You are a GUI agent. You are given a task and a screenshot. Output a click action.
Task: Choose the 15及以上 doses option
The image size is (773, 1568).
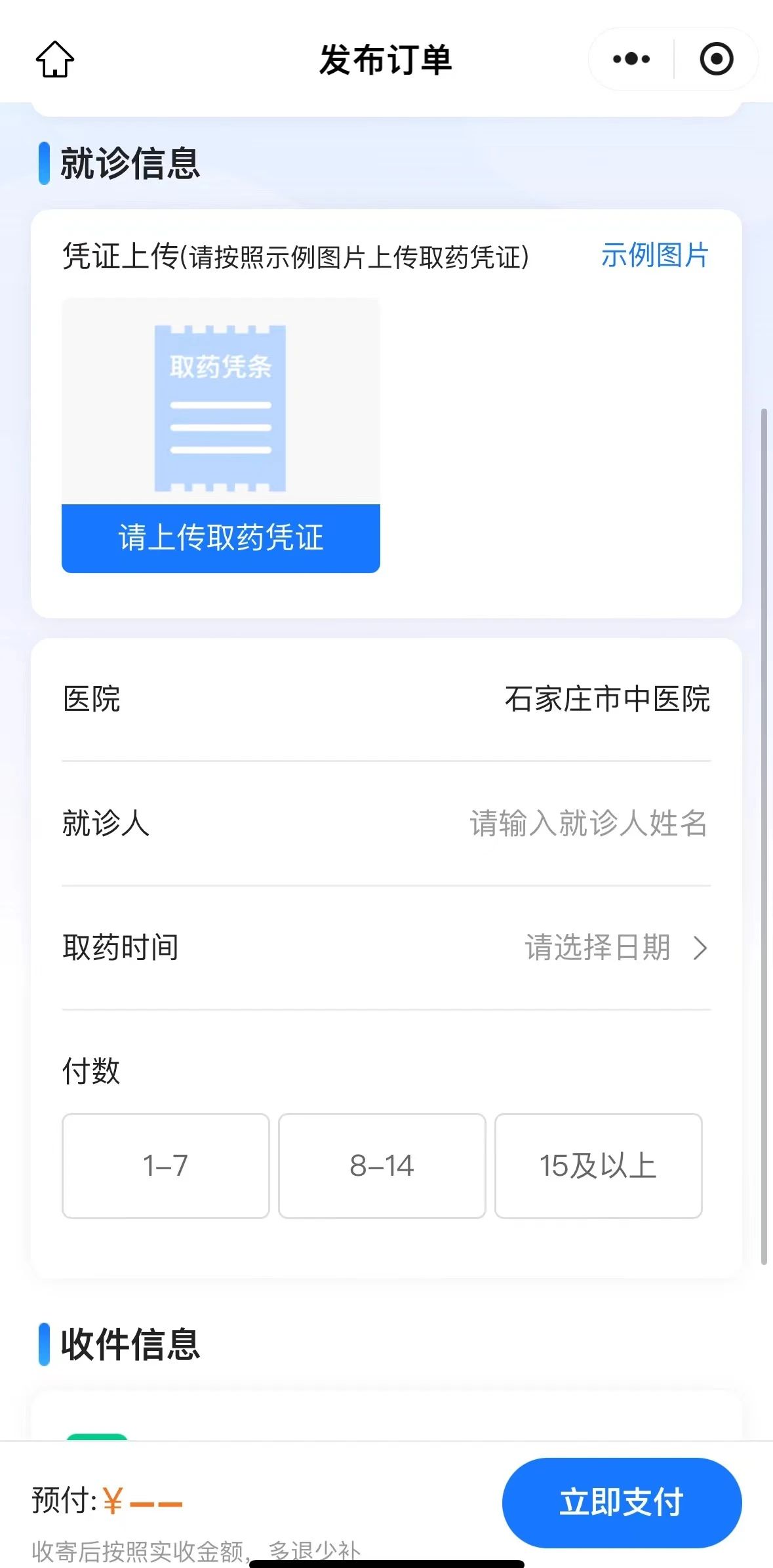(598, 1165)
